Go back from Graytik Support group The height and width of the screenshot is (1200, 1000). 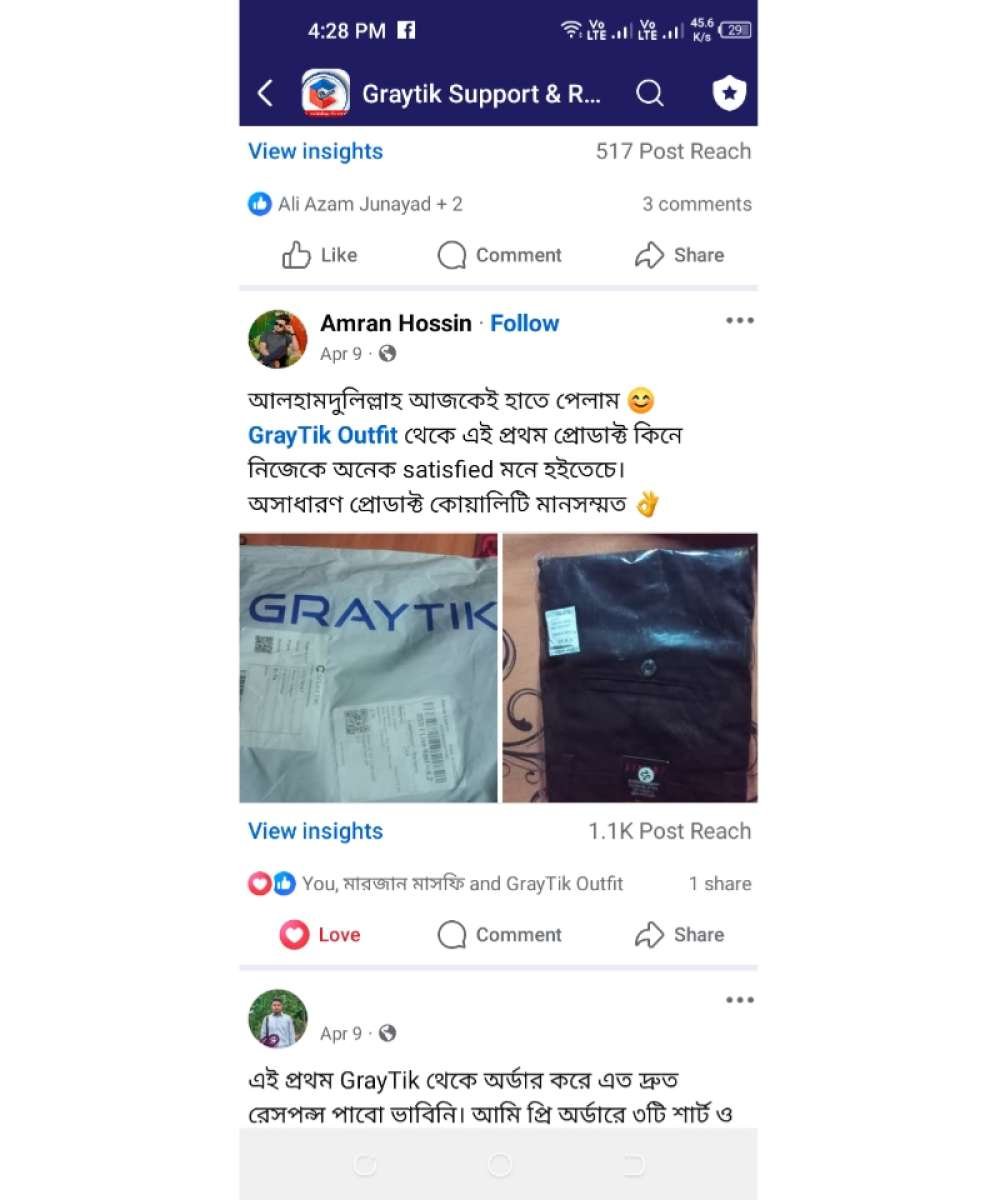(x=265, y=94)
